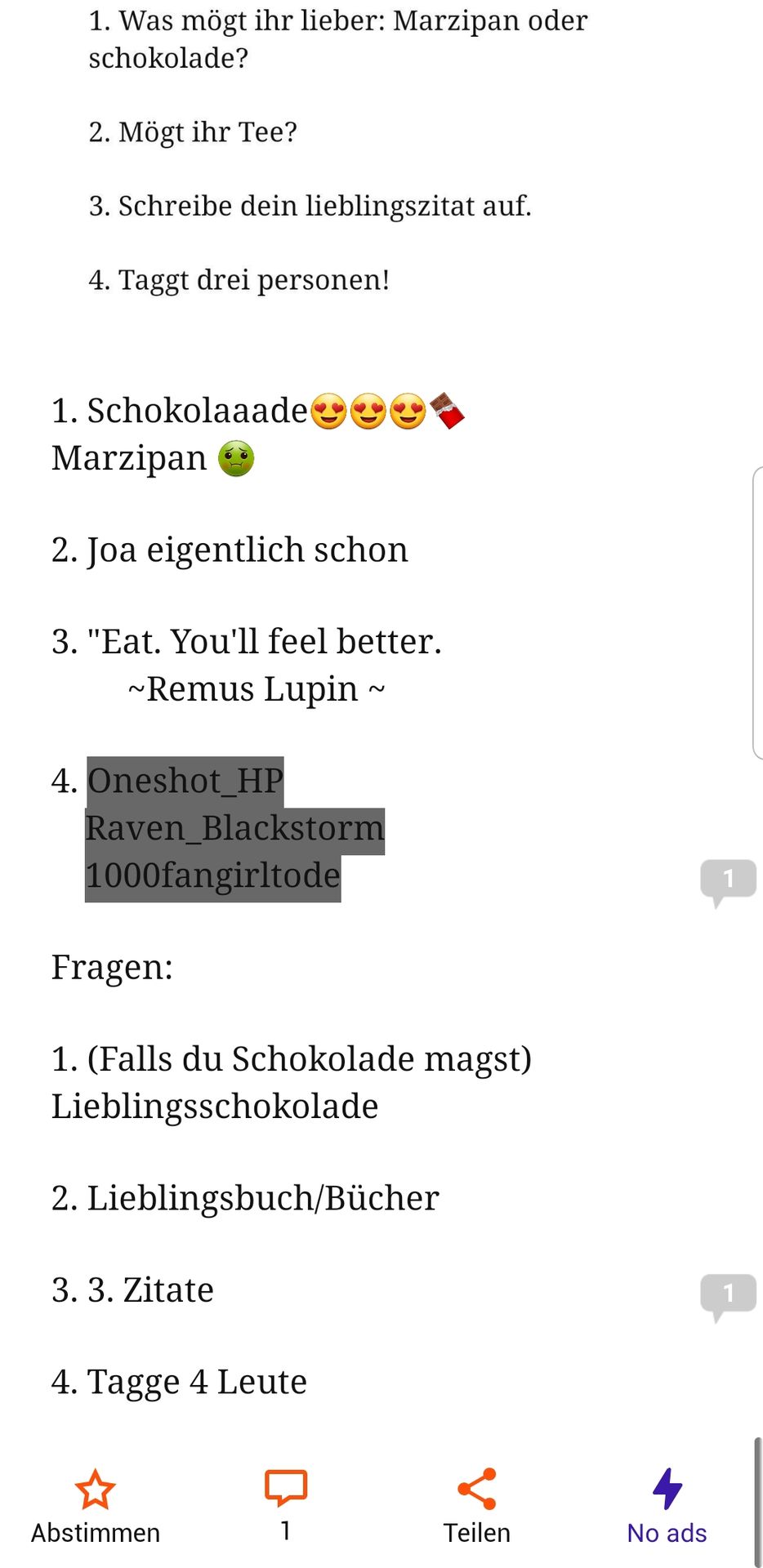The width and height of the screenshot is (763, 1568).
Task: Open tagged profile Oneshot_HP
Action: (185, 781)
